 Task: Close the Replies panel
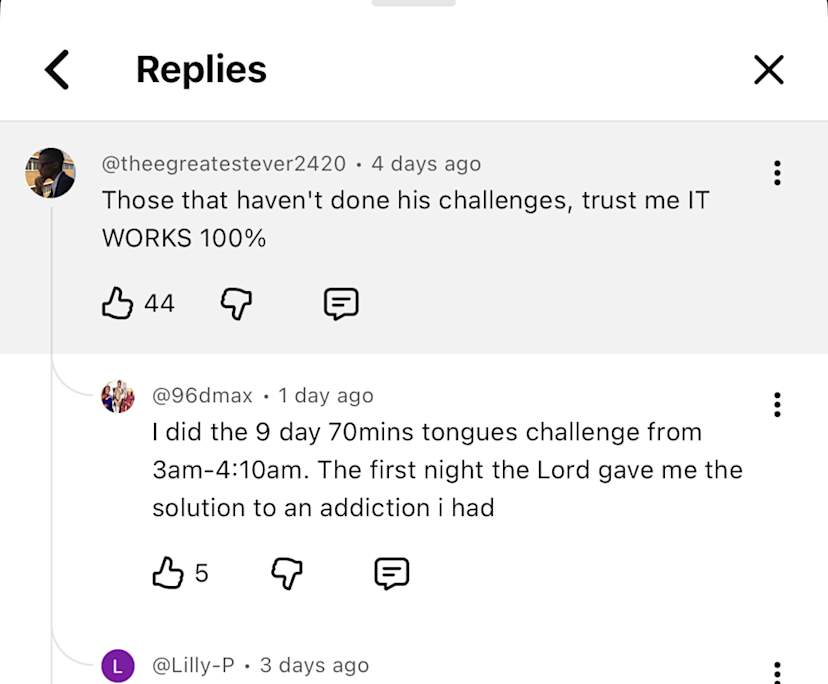coord(768,70)
